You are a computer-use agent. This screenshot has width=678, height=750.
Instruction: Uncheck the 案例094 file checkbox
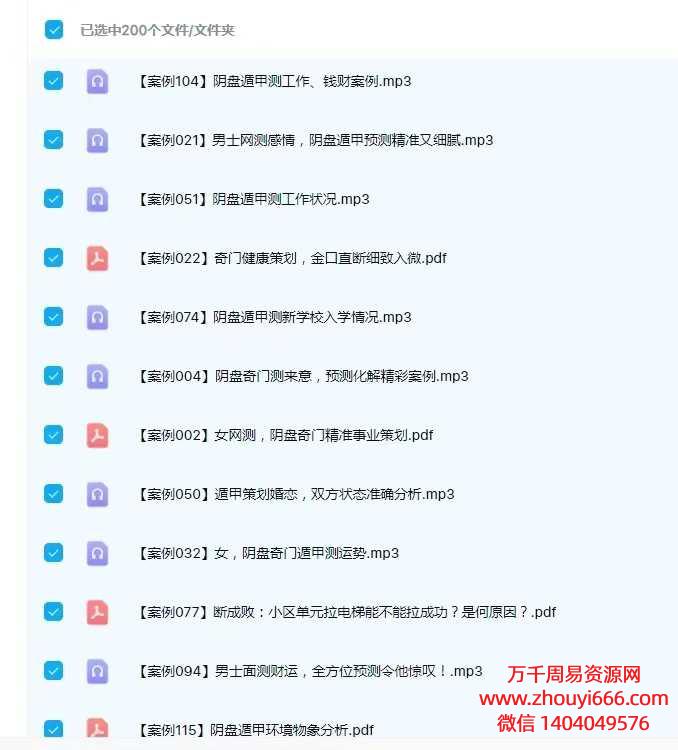[x=54, y=671]
